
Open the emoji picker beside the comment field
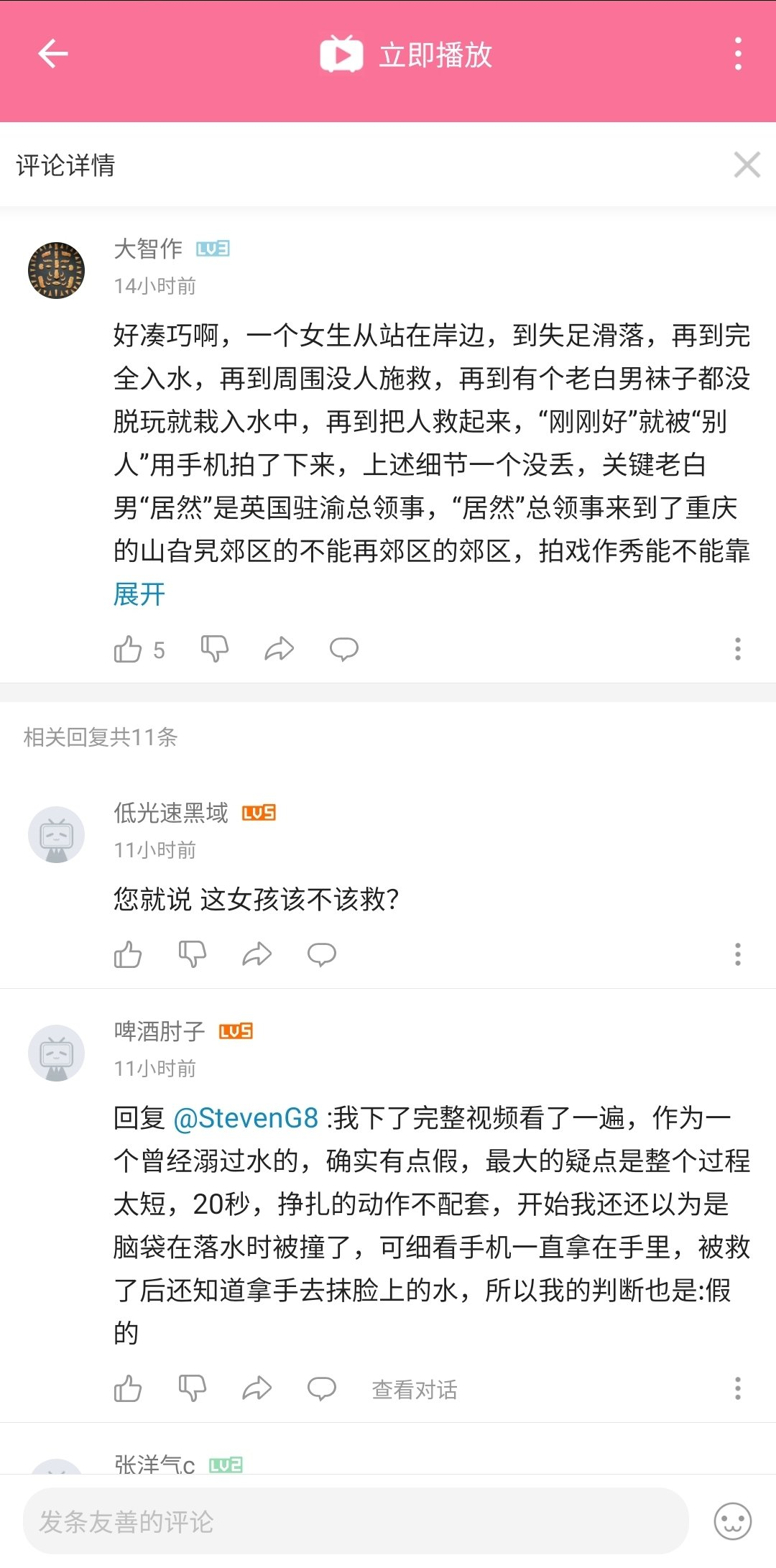732,1521
